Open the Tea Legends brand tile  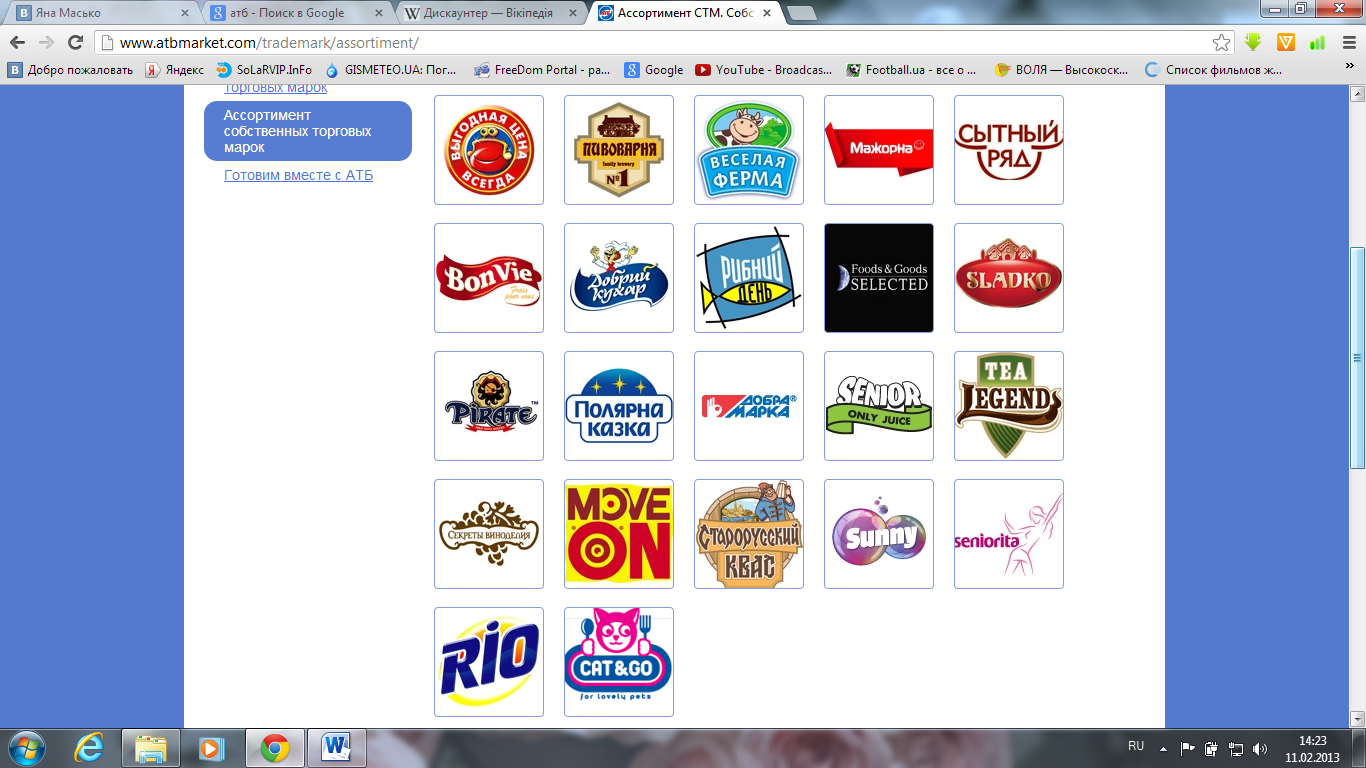pos(1009,406)
